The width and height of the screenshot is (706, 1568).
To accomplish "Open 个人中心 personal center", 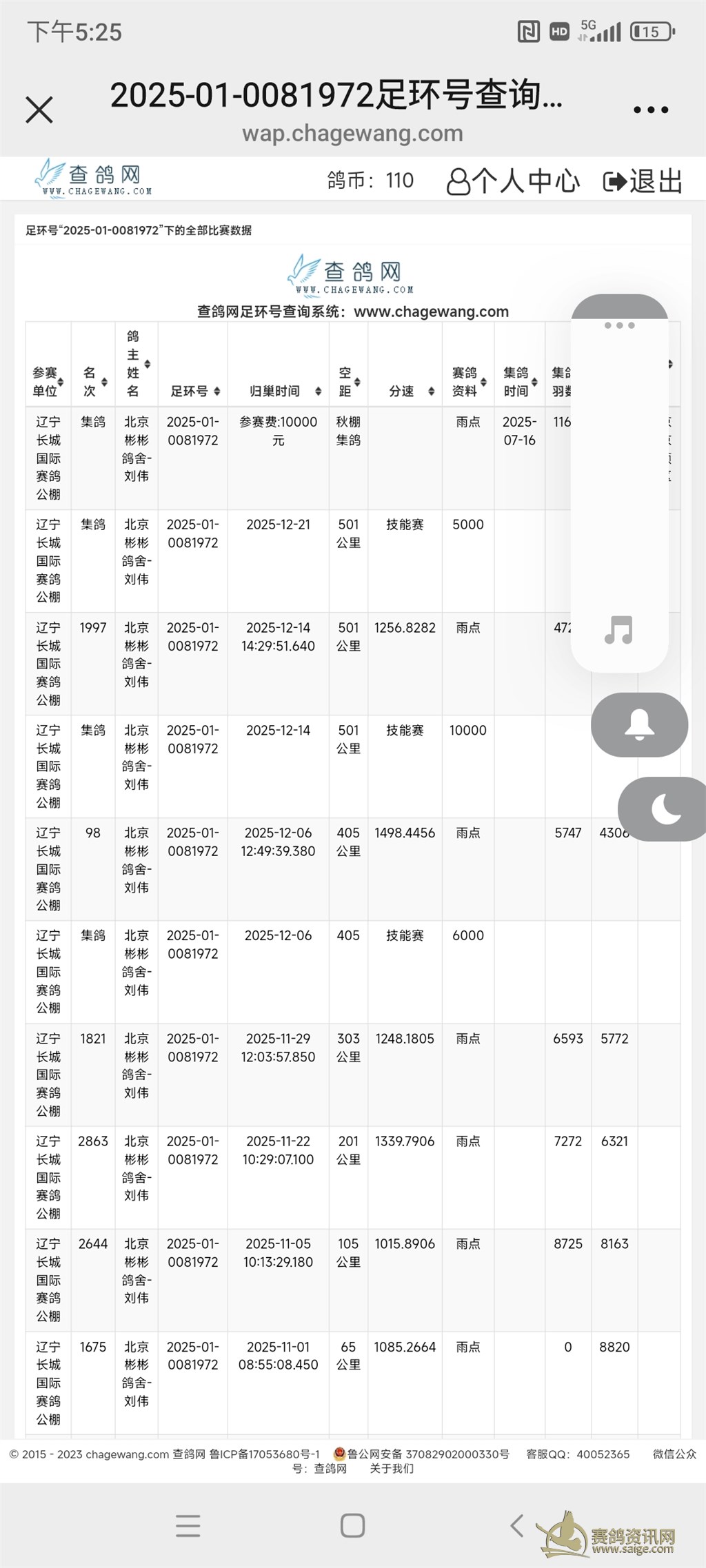I will pos(514,181).
